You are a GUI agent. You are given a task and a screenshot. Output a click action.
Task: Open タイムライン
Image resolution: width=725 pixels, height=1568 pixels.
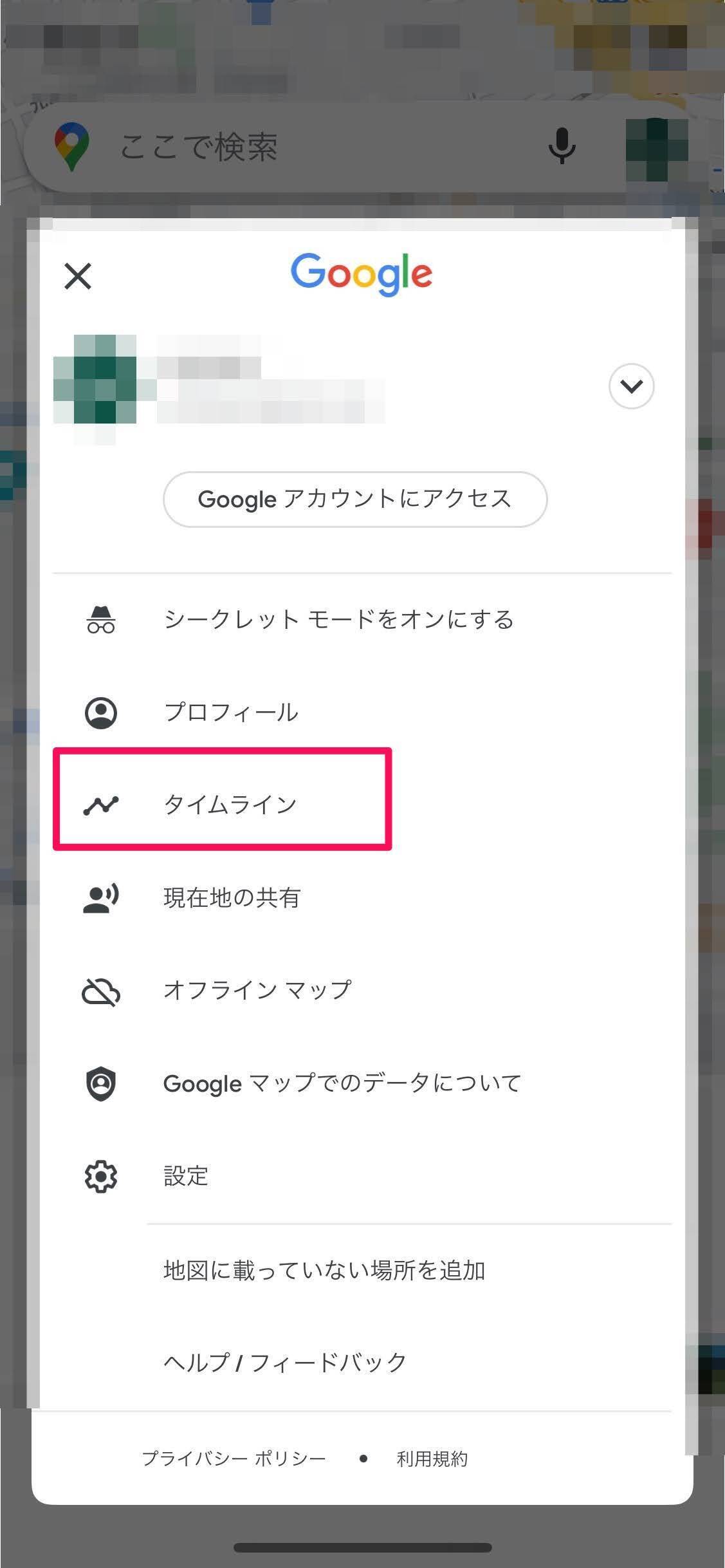230,805
